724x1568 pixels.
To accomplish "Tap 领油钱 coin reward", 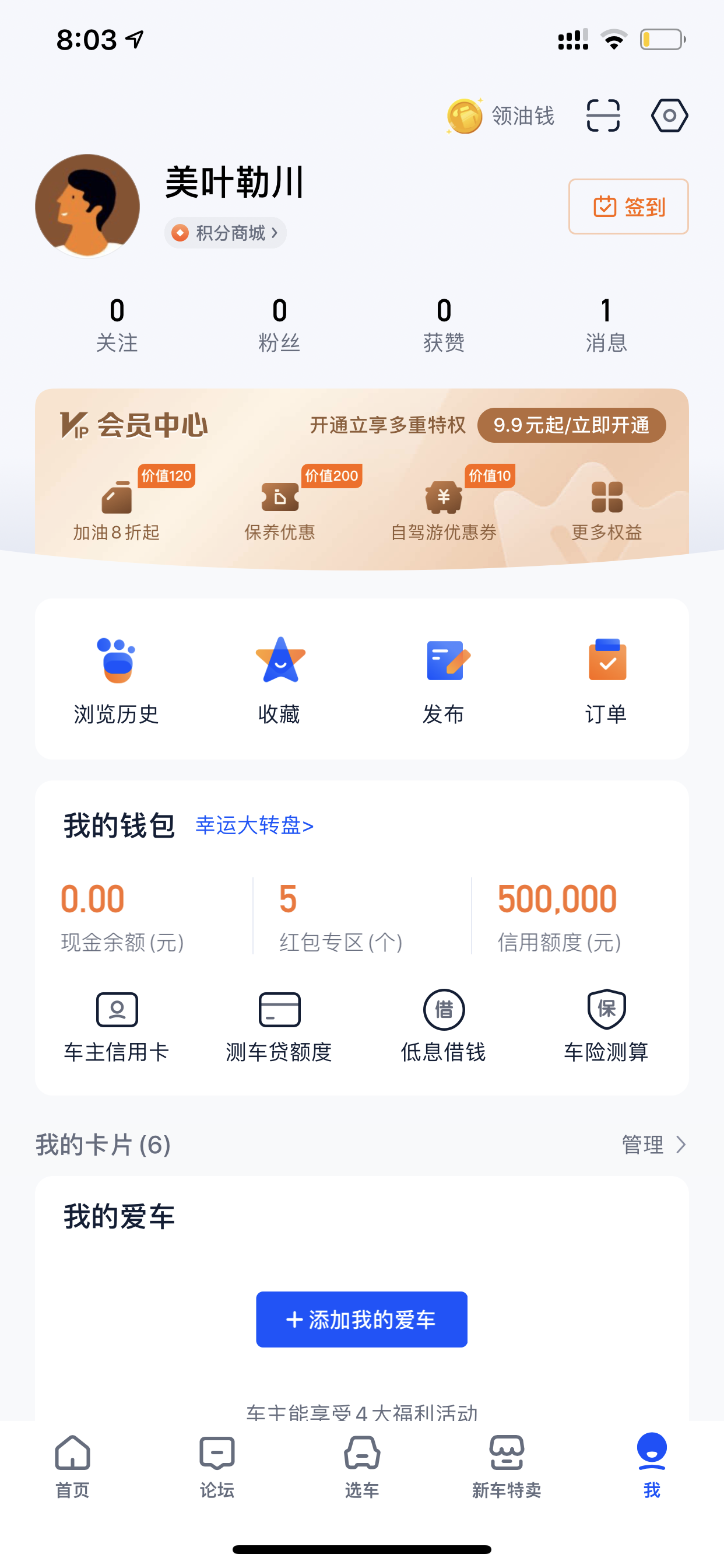I will click(500, 116).
